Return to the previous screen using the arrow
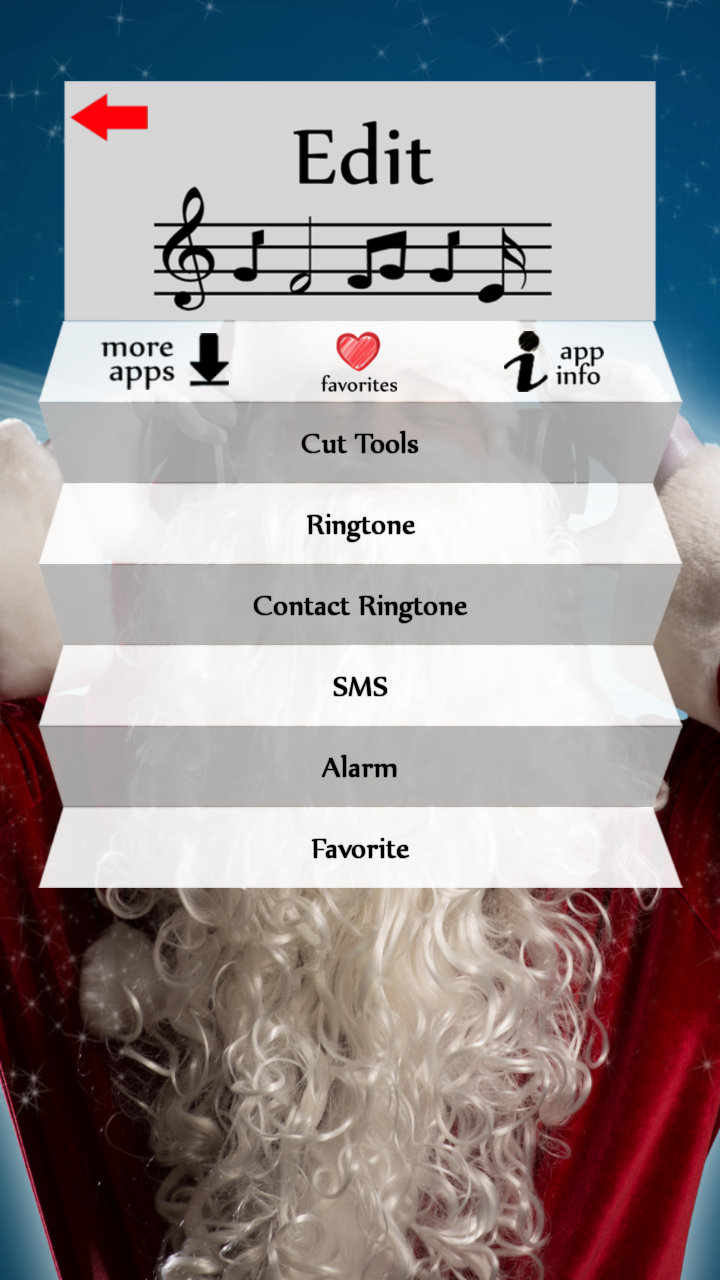The image size is (720, 1280). pyautogui.click(x=107, y=117)
